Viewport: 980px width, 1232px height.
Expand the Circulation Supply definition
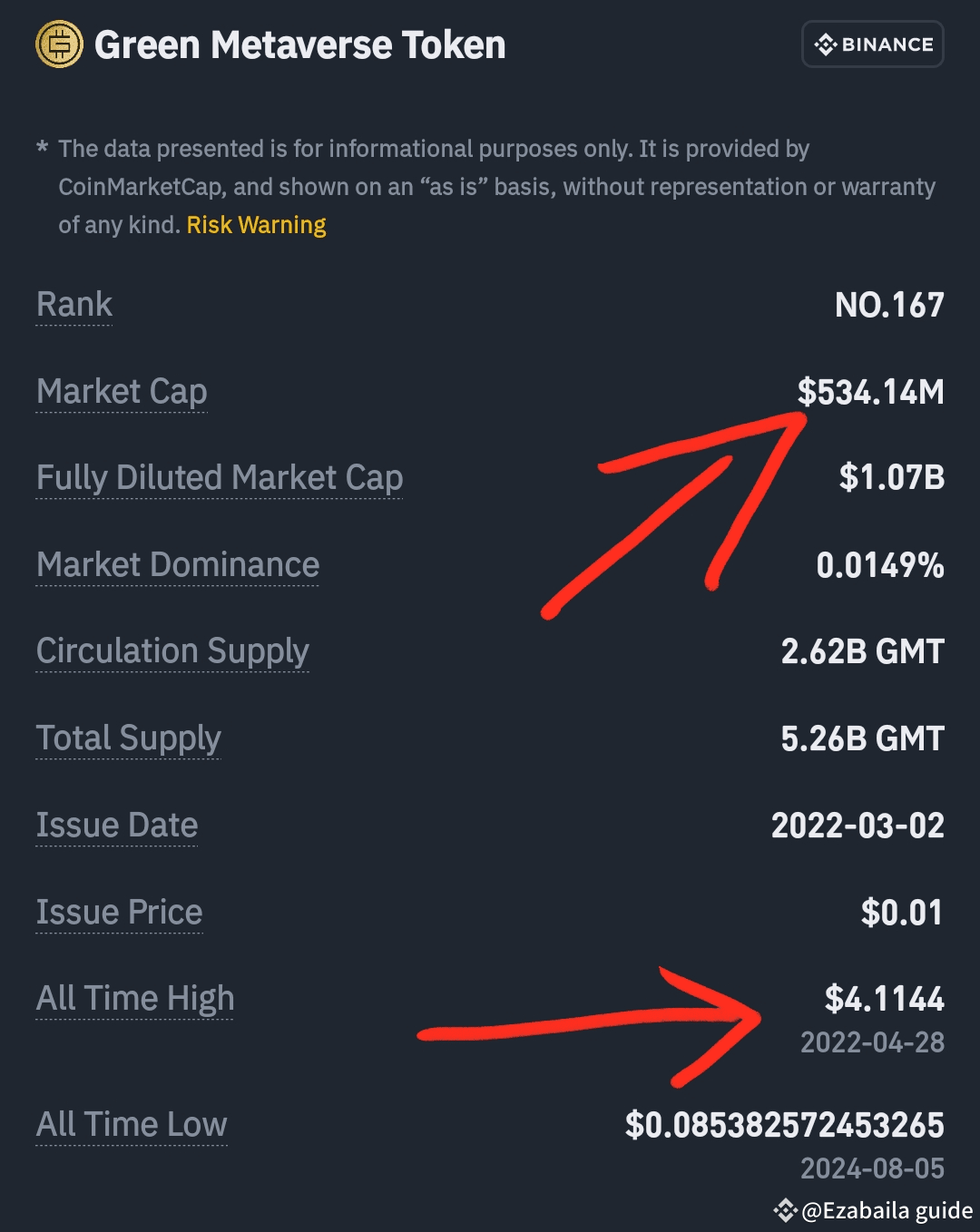point(172,651)
